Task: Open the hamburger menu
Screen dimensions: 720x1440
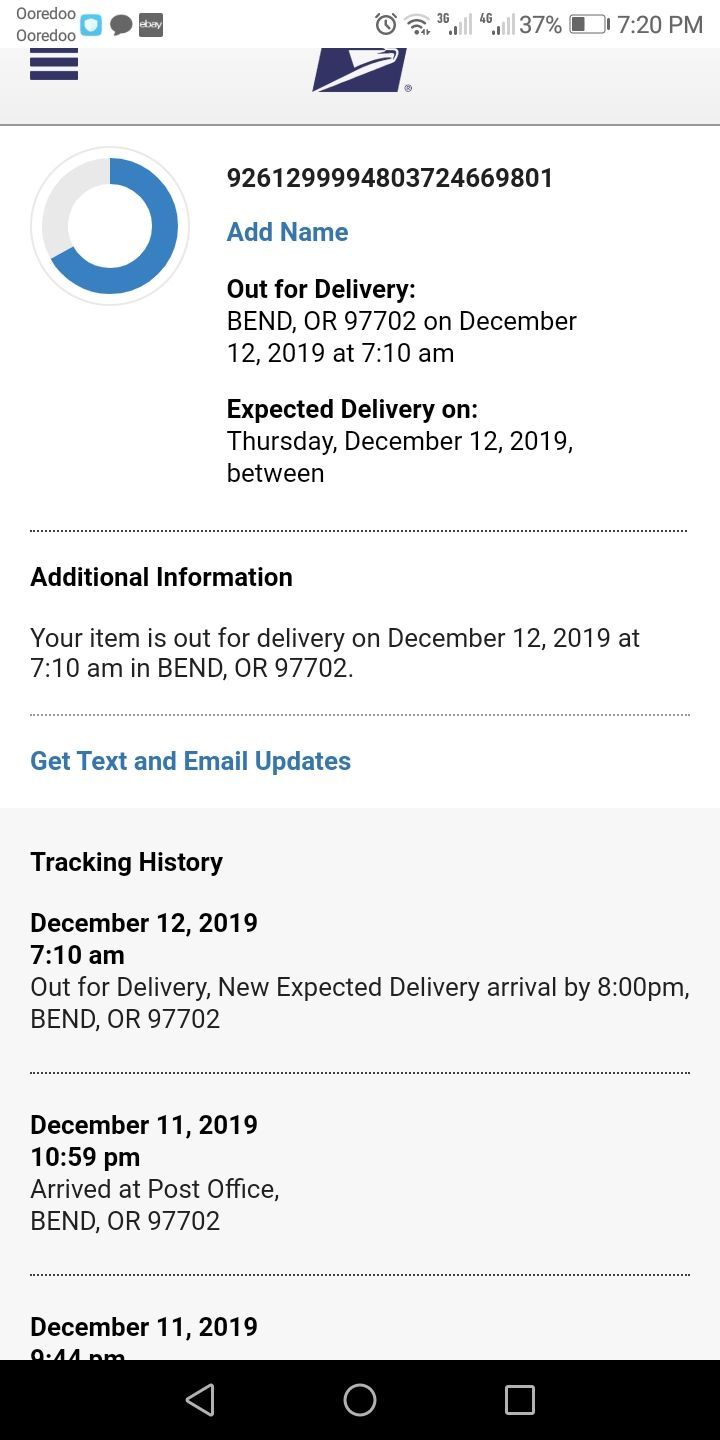Action: point(54,65)
